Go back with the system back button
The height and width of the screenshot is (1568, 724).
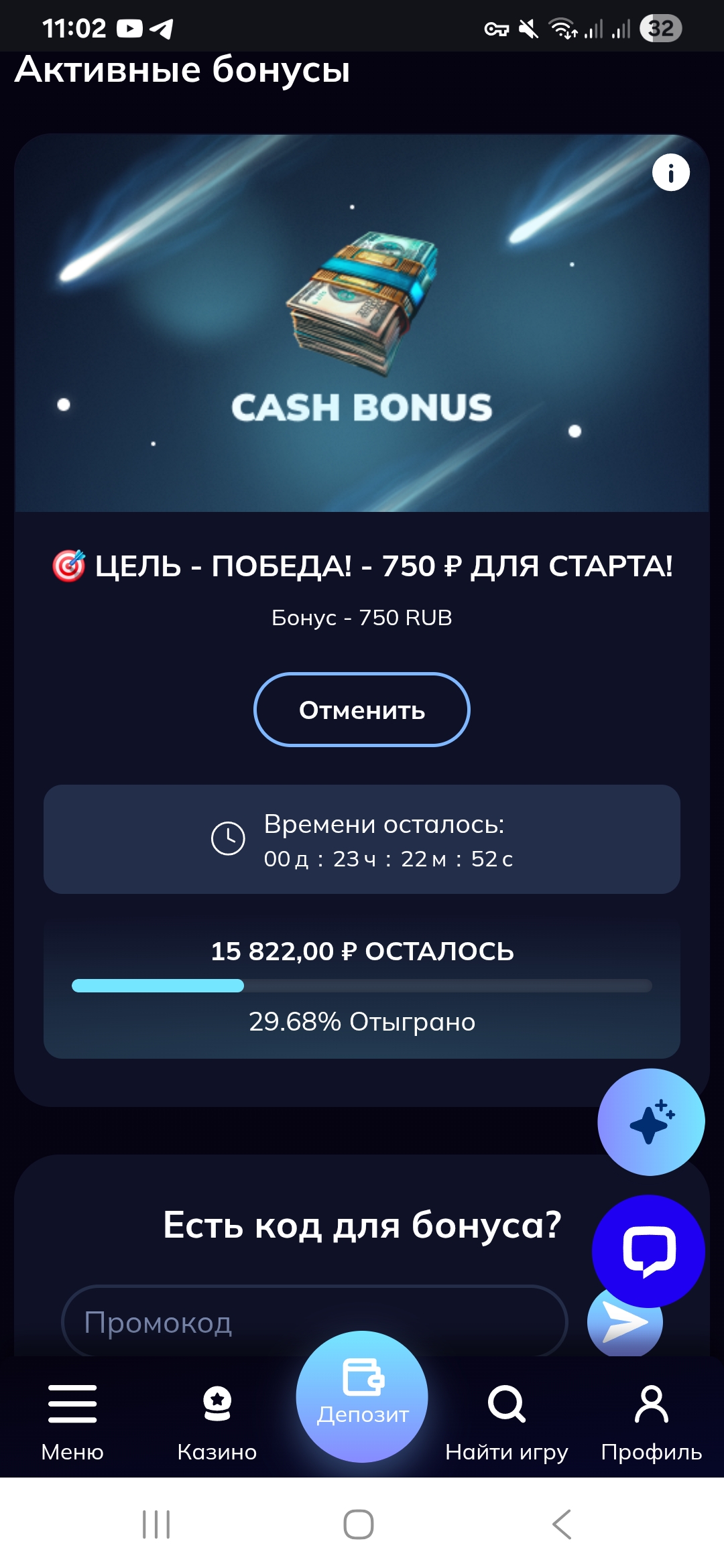click(x=562, y=1524)
